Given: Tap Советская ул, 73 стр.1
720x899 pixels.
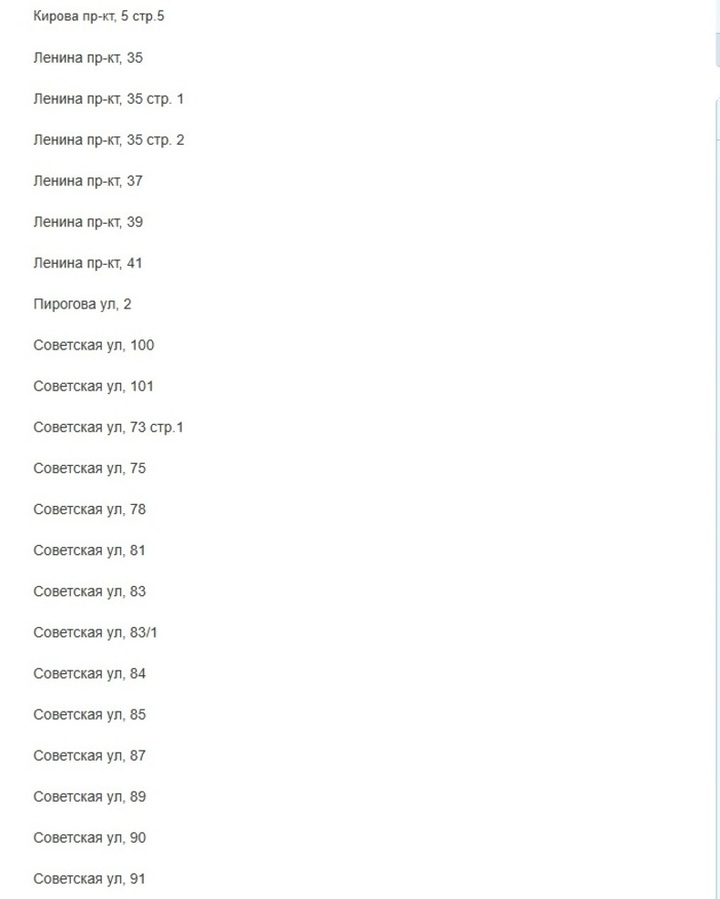Looking at the screenshot, I should click(x=108, y=427).
